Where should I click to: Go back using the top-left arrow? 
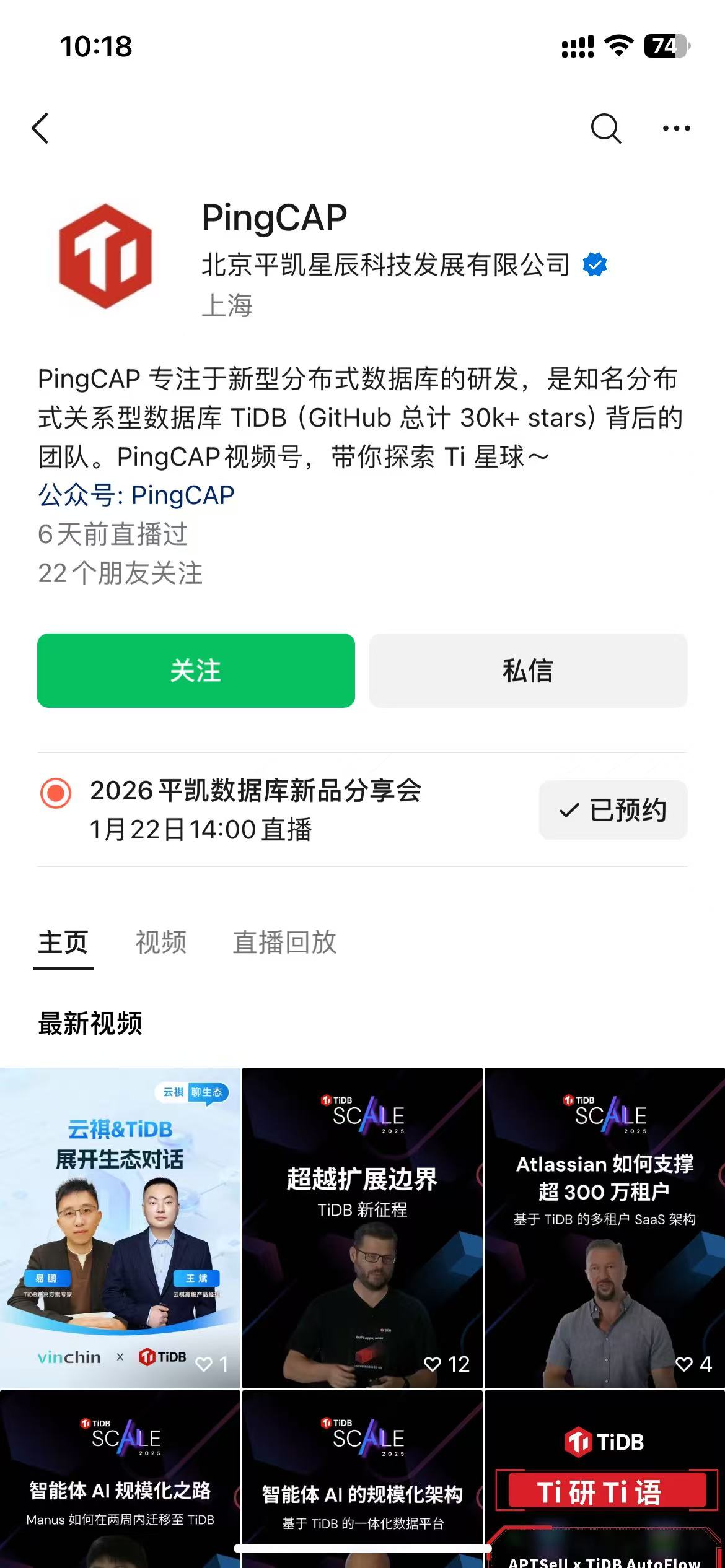pyautogui.click(x=41, y=128)
